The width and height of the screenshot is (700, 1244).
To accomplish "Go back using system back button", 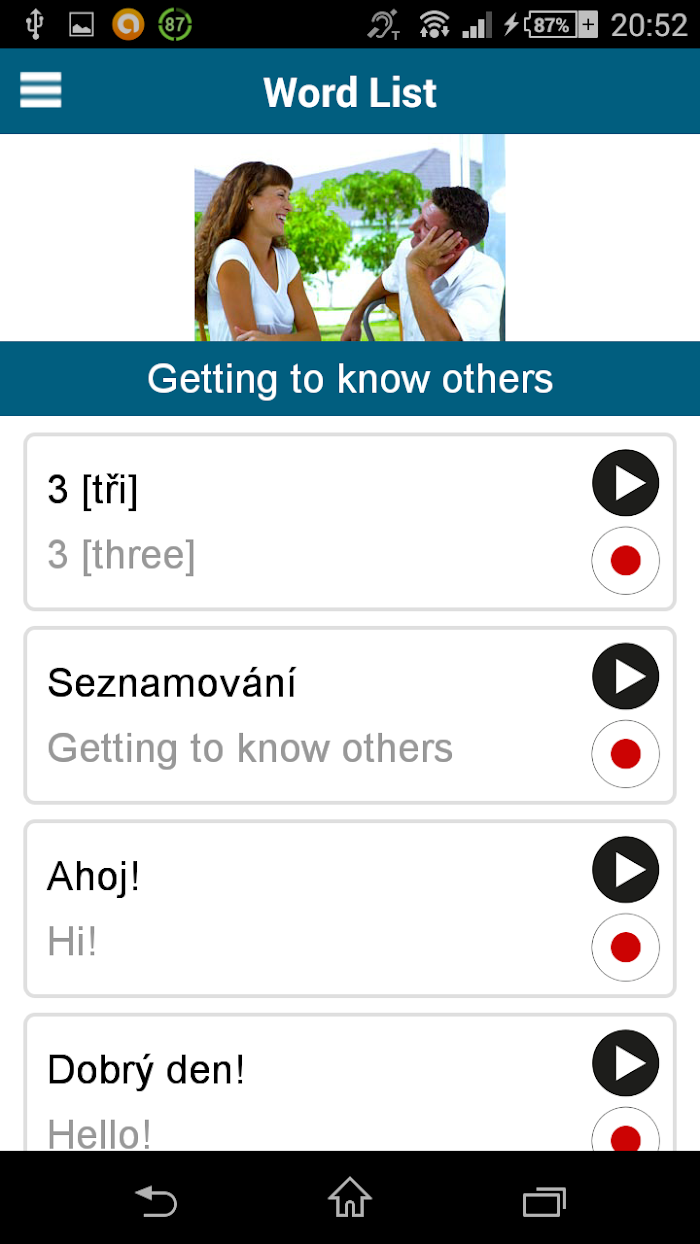I will click(156, 1199).
